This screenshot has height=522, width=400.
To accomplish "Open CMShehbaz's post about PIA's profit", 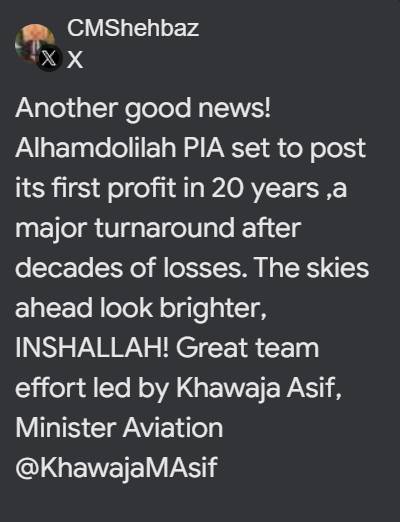I will click(192, 287).
